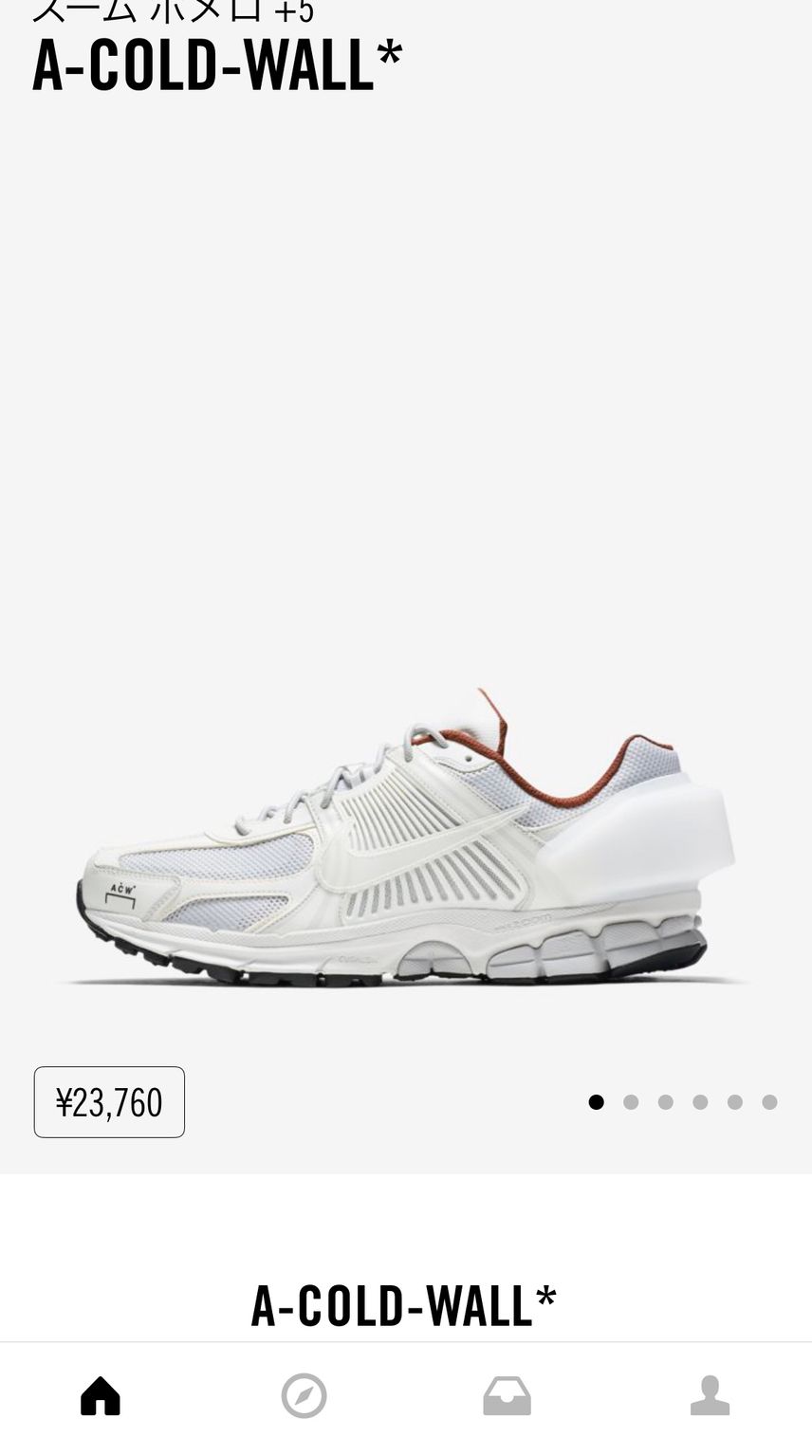Switch to the discover compass tab
This screenshot has height=1456, width=812.
[x=304, y=1395]
